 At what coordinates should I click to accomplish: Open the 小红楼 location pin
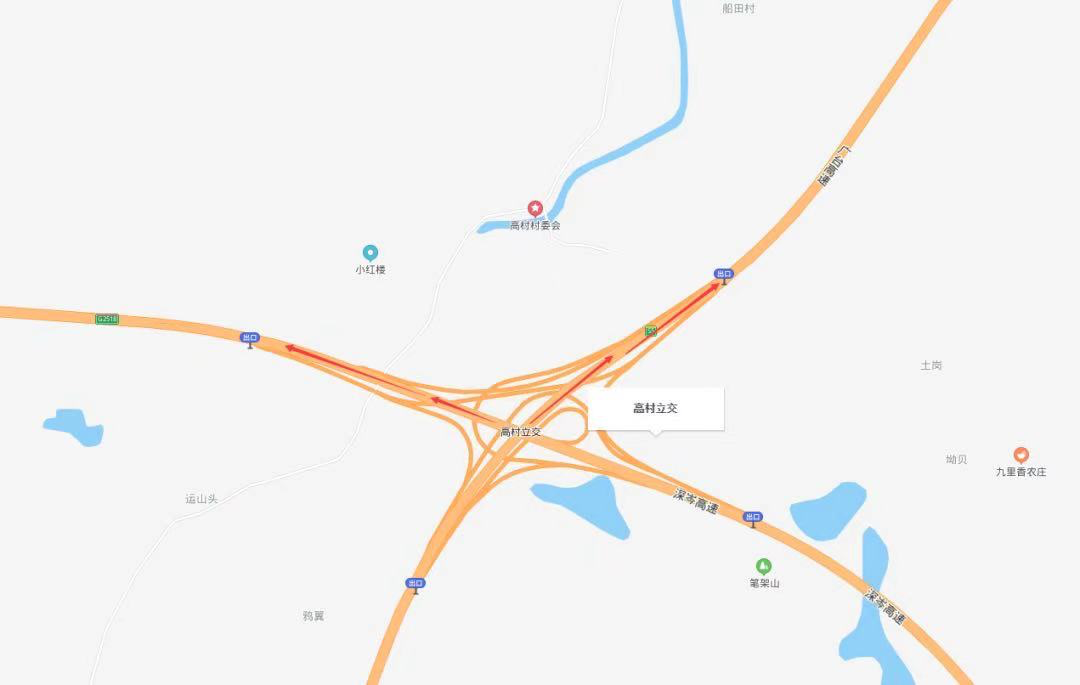(x=370, y=253)
